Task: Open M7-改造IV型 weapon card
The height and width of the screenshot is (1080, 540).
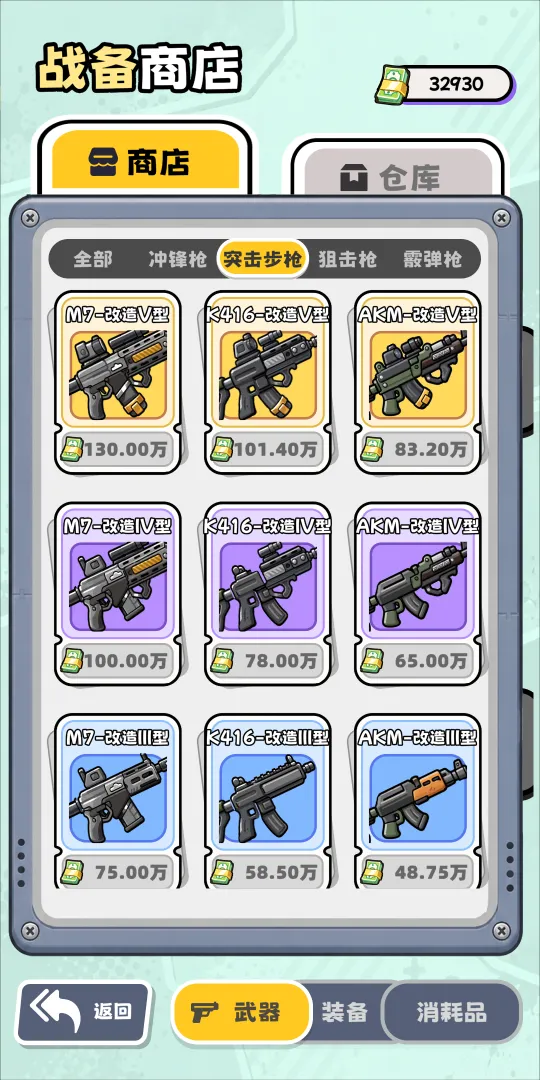Action: pos(118,594)
